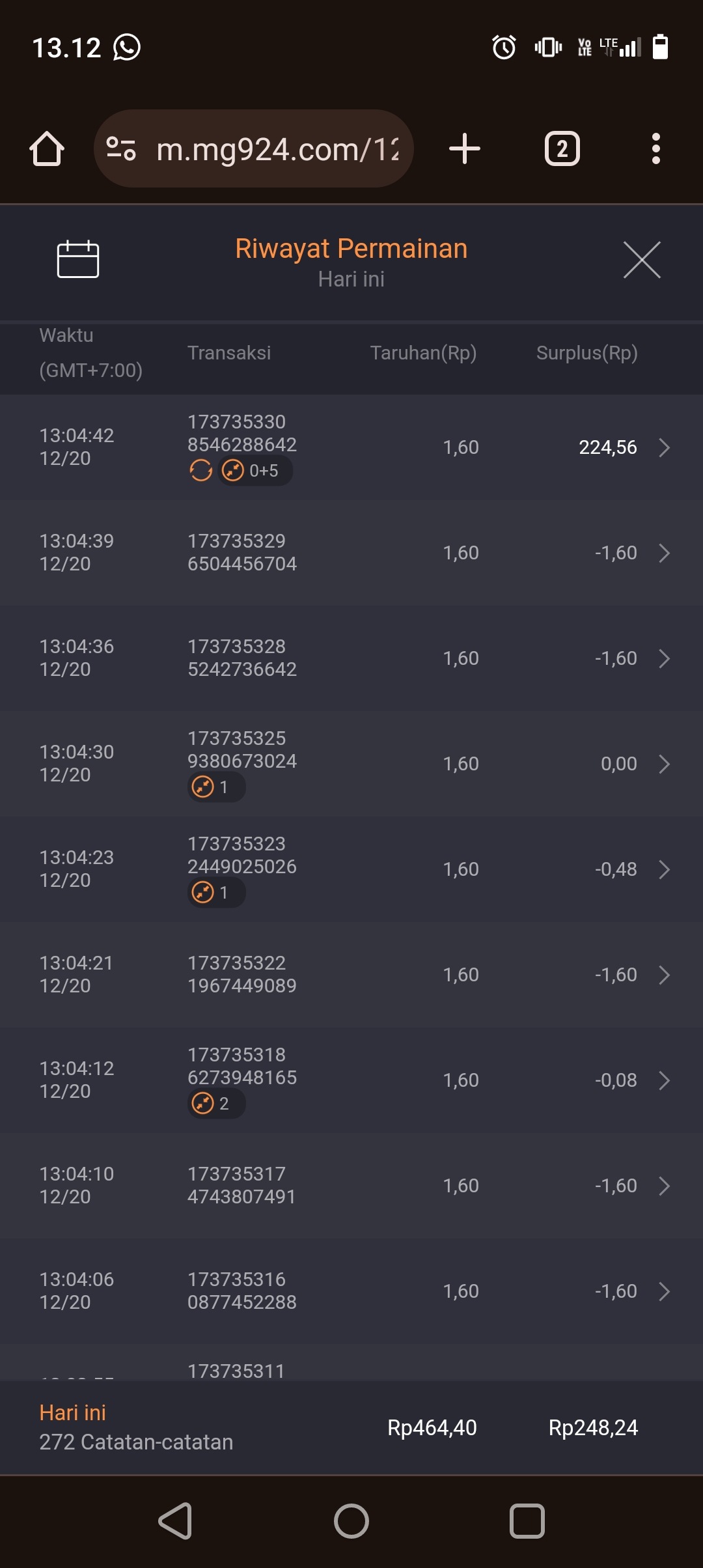
Task: View the 13:04:10 transaction details
Action: 351,1186
